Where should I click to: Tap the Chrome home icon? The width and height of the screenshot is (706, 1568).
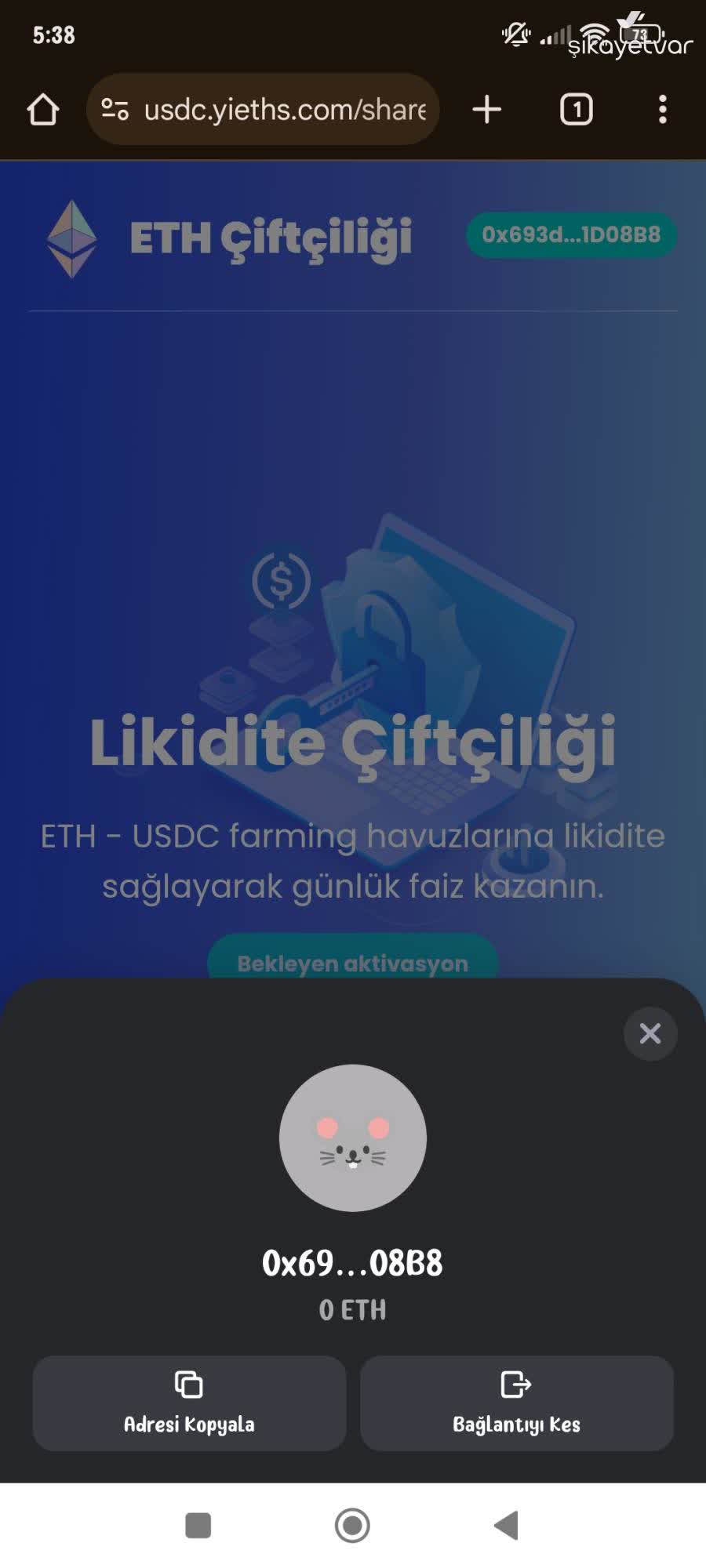[43, 109]
